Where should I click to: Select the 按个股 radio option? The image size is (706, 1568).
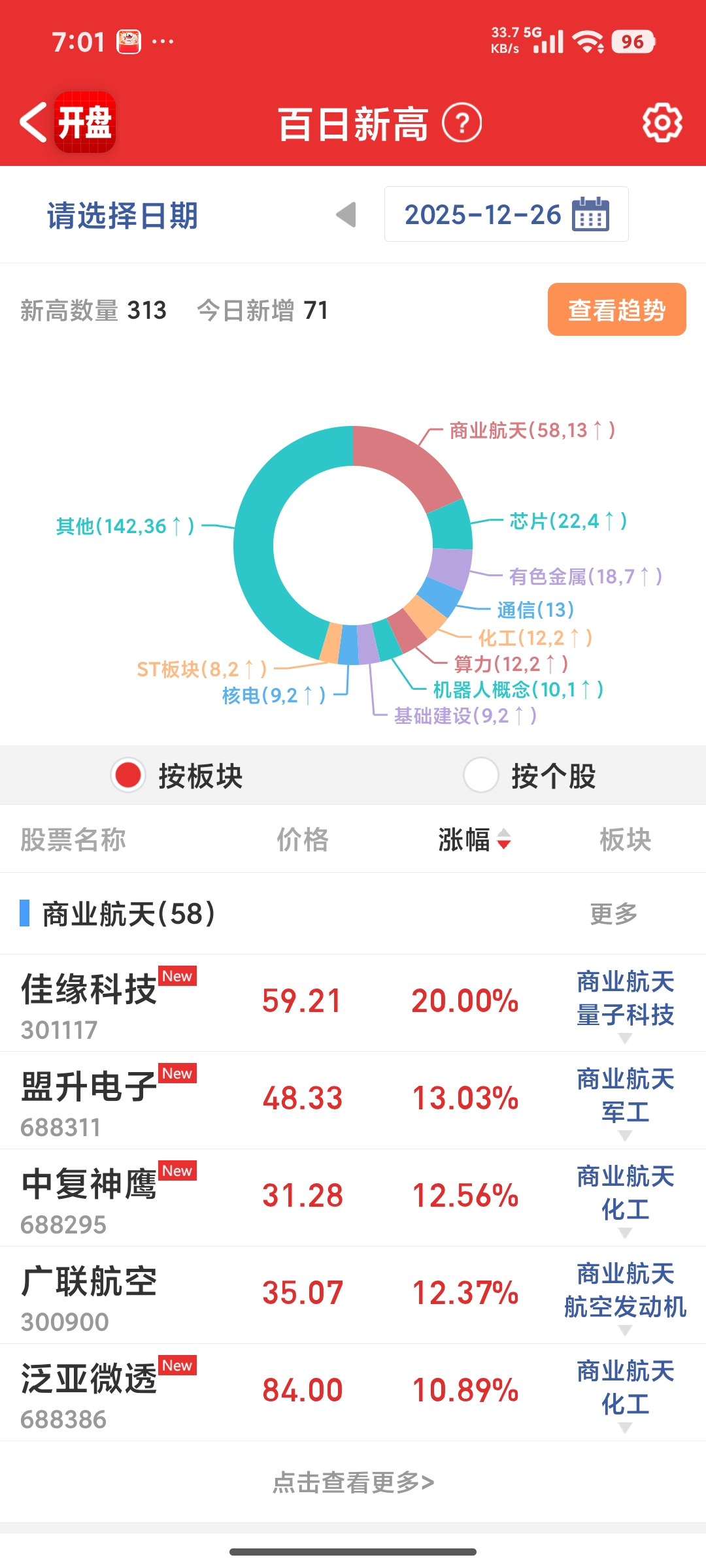529,776
